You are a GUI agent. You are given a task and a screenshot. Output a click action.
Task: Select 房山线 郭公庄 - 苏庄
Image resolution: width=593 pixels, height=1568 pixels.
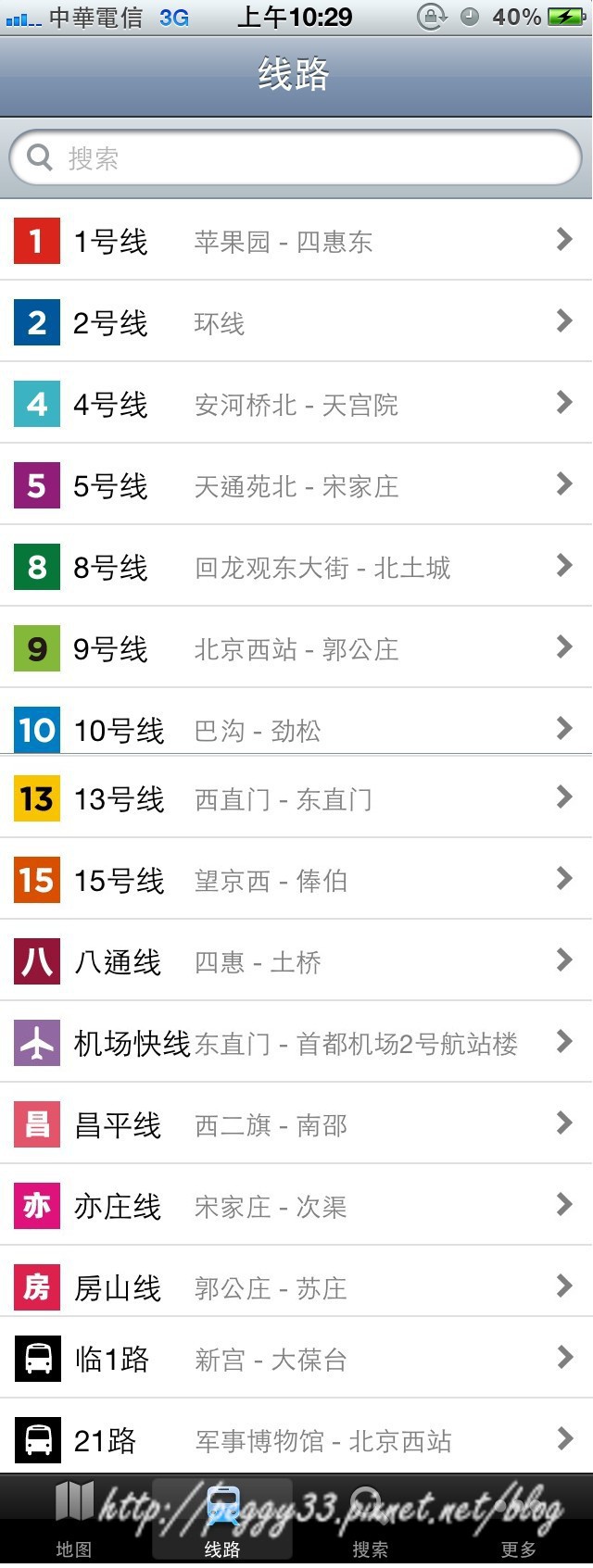[x=296, y=1286]
